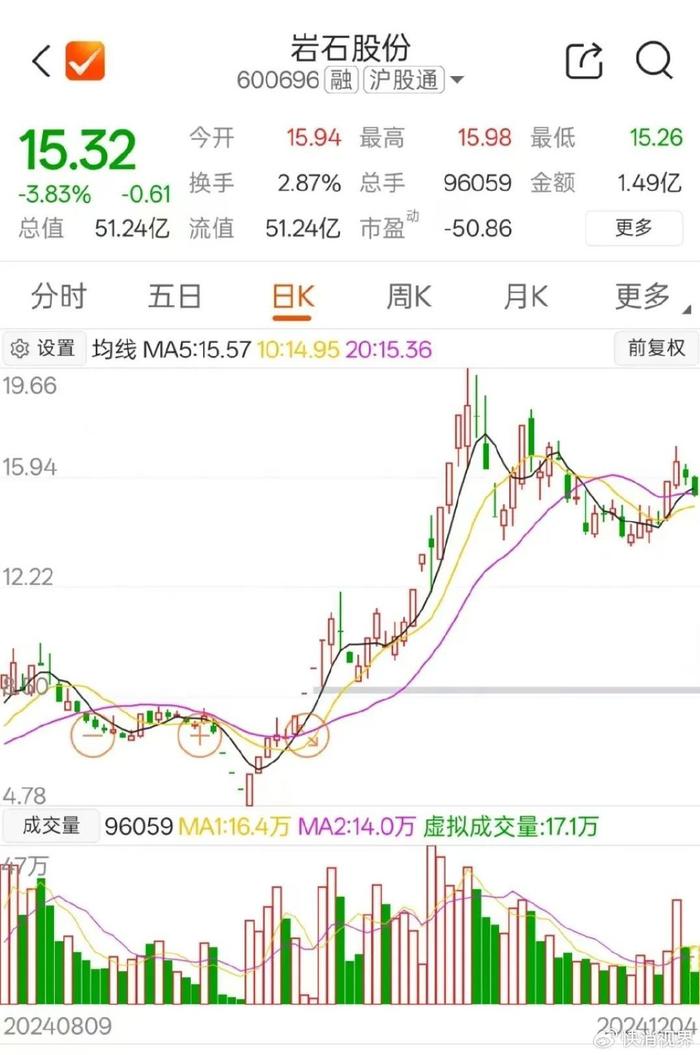Open the stock search
This screenshot has height=1055, width=700.
[x=654, y=62]
